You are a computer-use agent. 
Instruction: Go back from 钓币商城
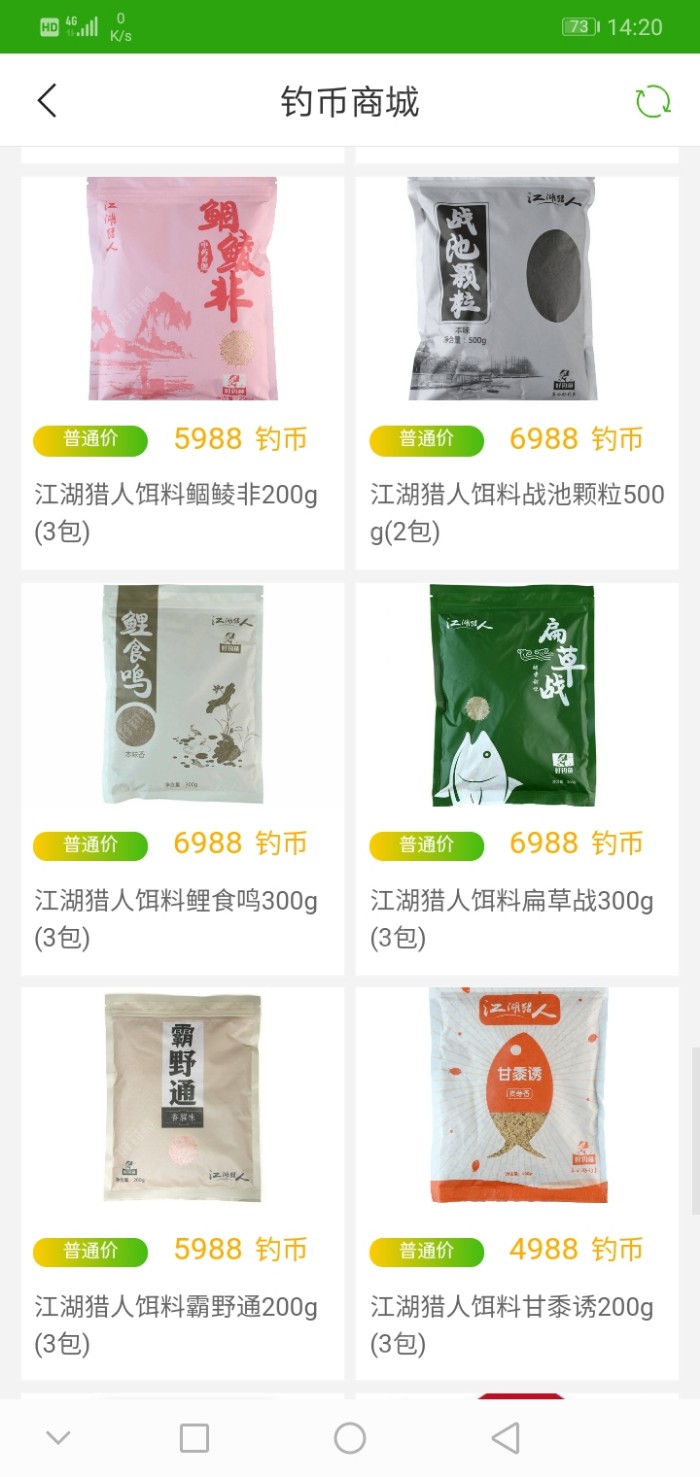pyautogui.click(x=47, y=101)
